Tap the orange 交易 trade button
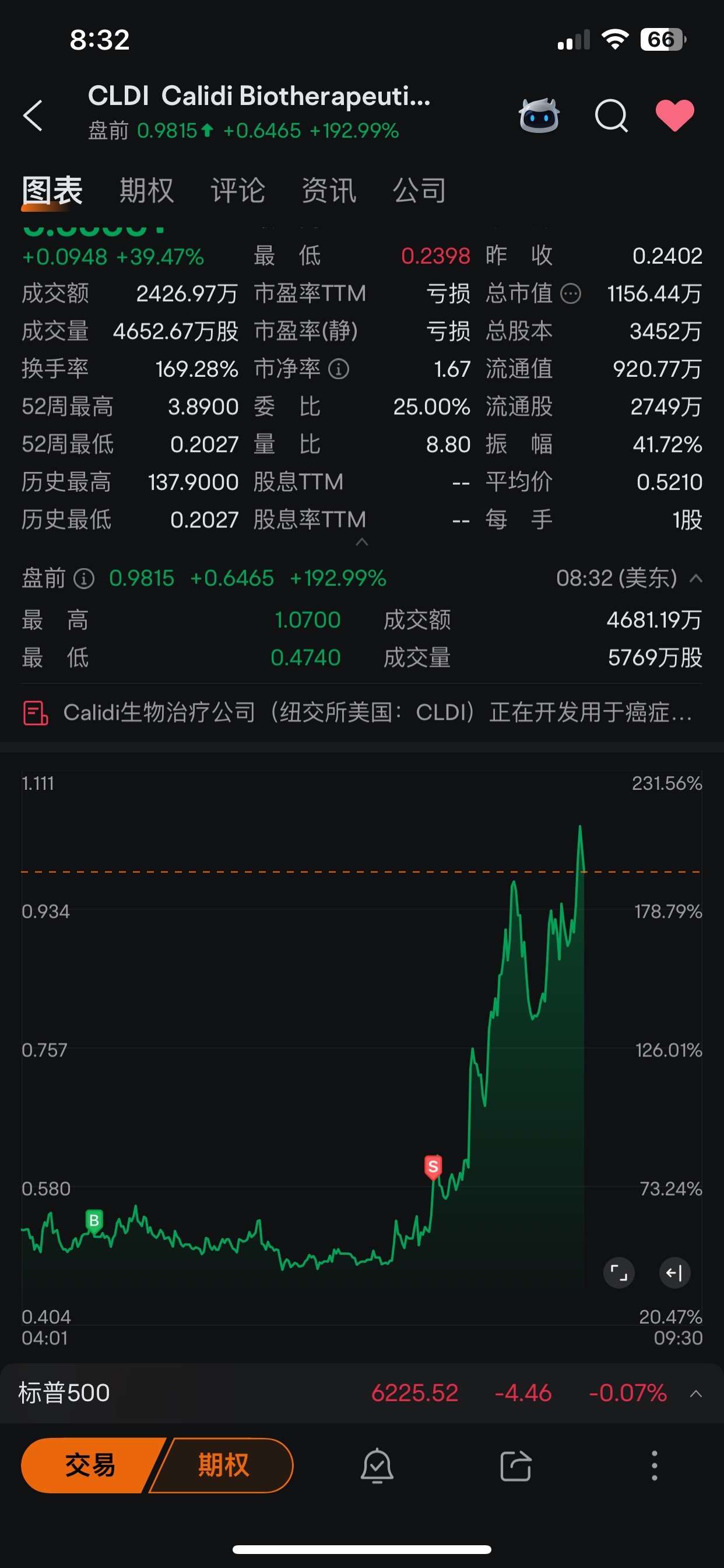Screen dimensions: 724x1568 (90, 1465)
